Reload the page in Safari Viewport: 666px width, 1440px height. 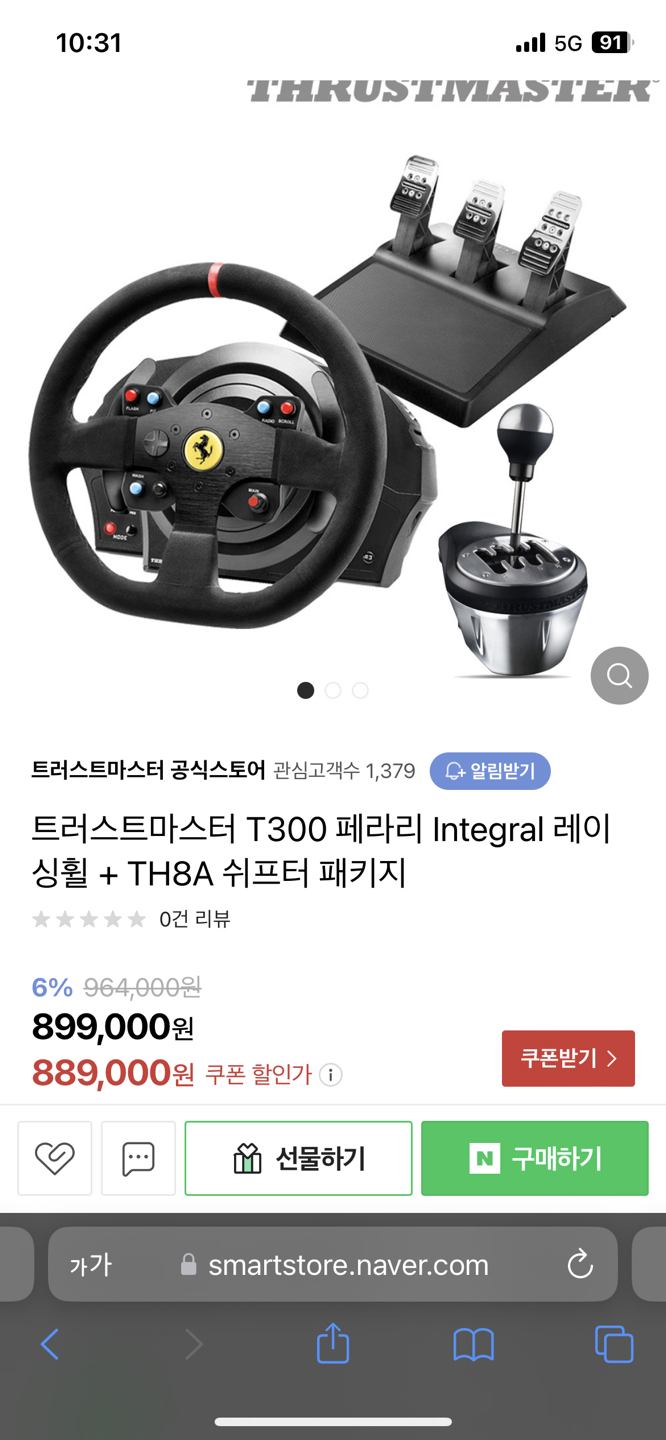[580, 1265]
